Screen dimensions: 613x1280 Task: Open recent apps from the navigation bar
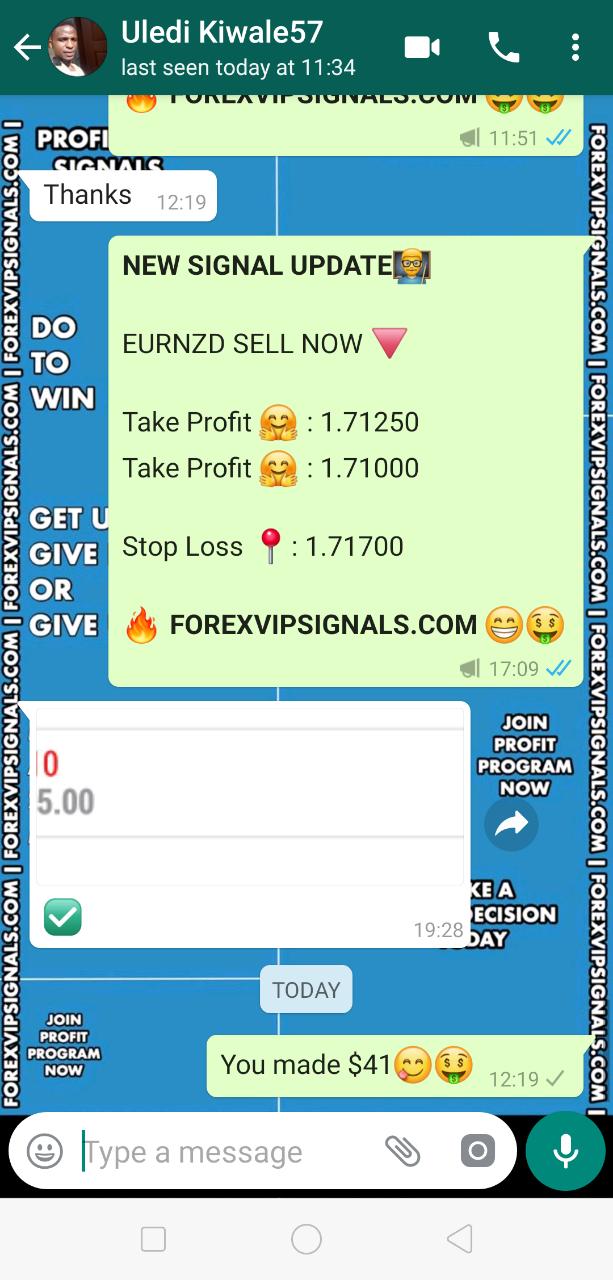point(153,1240)
